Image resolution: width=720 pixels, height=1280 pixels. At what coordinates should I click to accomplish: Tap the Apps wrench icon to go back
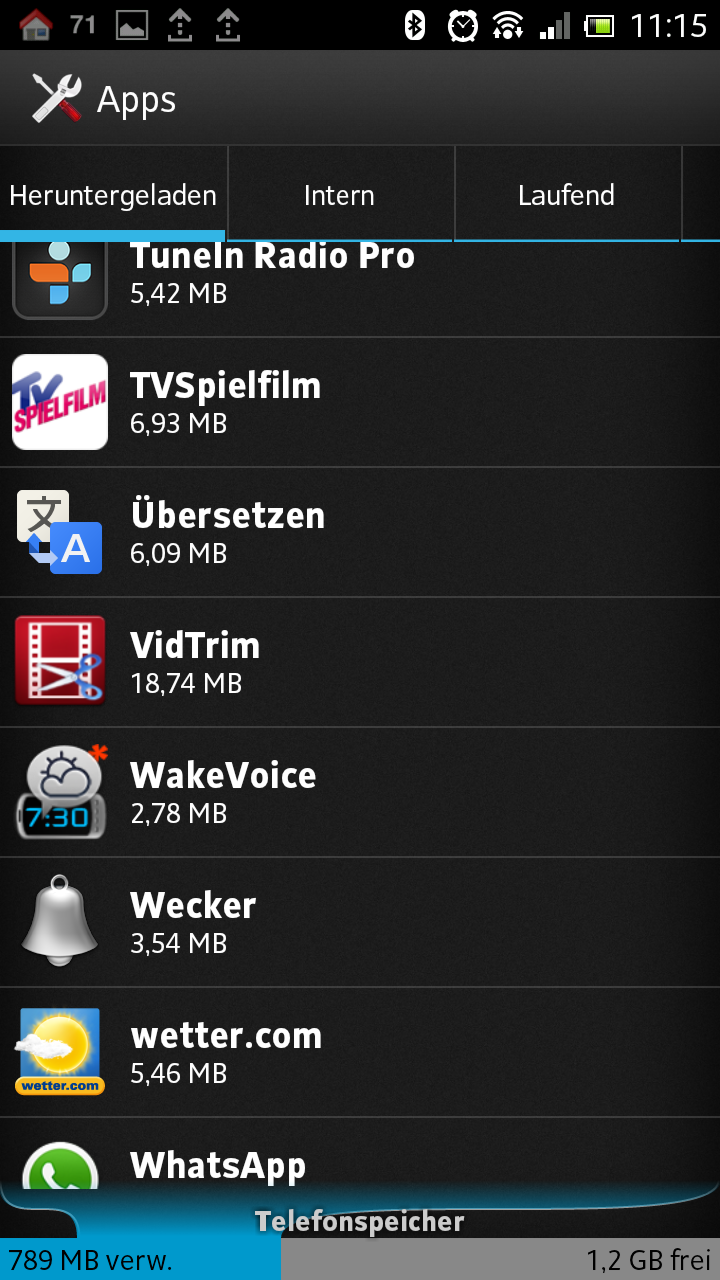pyautogui.click(x=56, y=98)
